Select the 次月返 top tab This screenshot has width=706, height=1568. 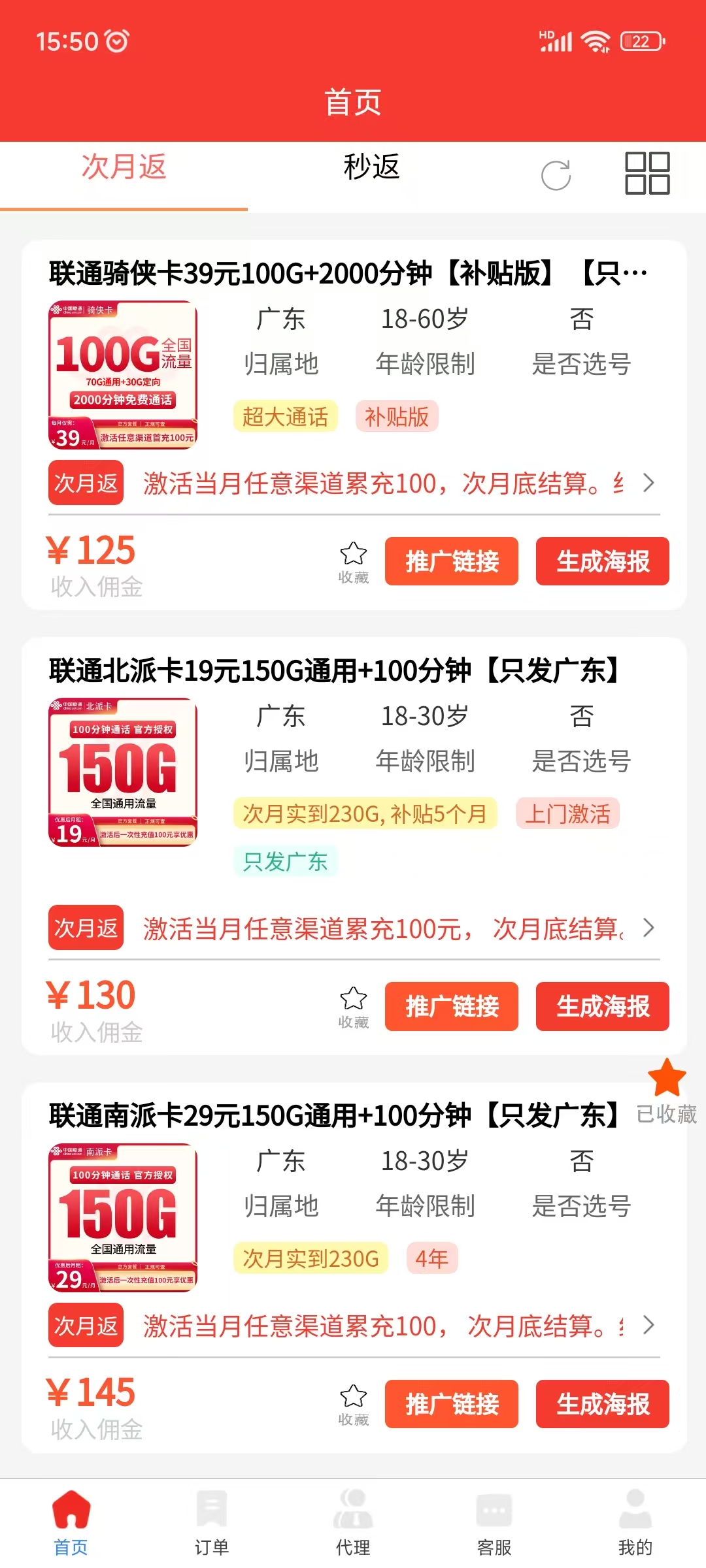point(124,167)
